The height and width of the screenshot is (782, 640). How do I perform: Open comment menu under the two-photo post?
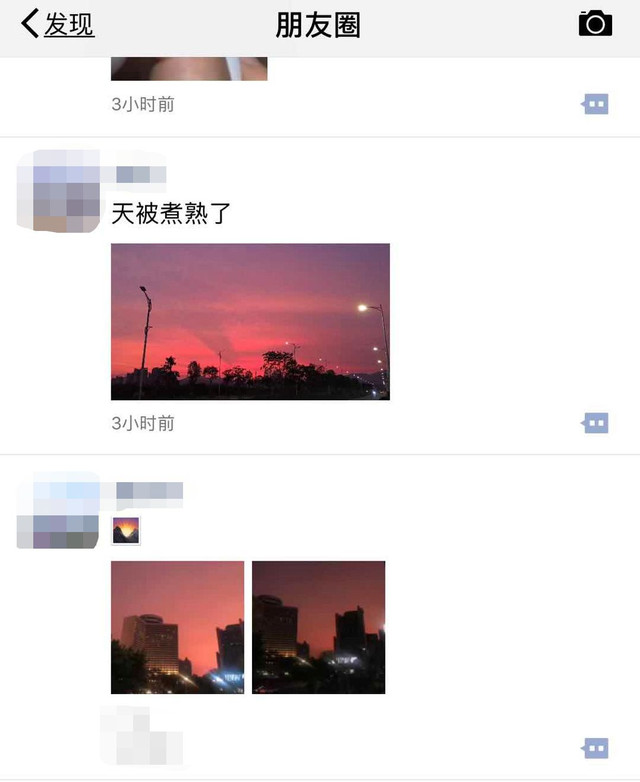tap(595, 747)
